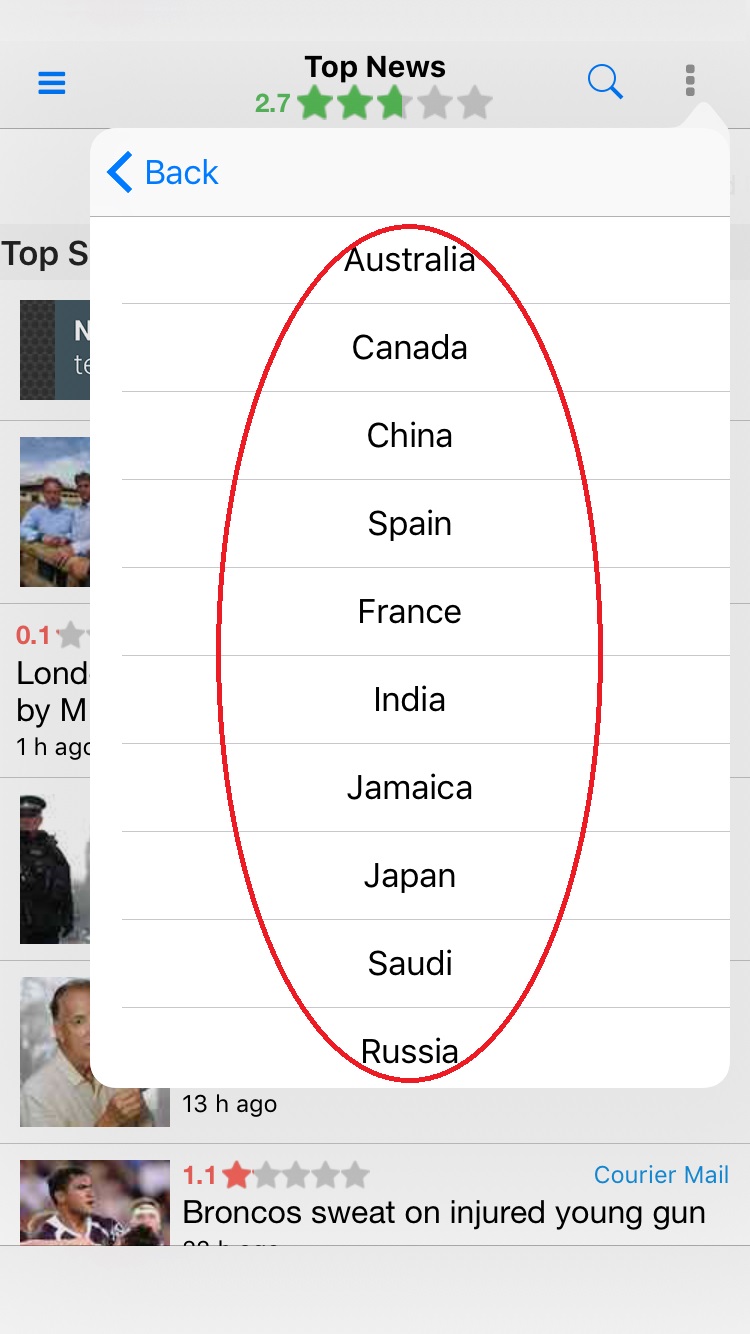The height and width of the screenshot is (1334, 750).
Task: Select Jamaica from the list
Action: tap(410, 788)
